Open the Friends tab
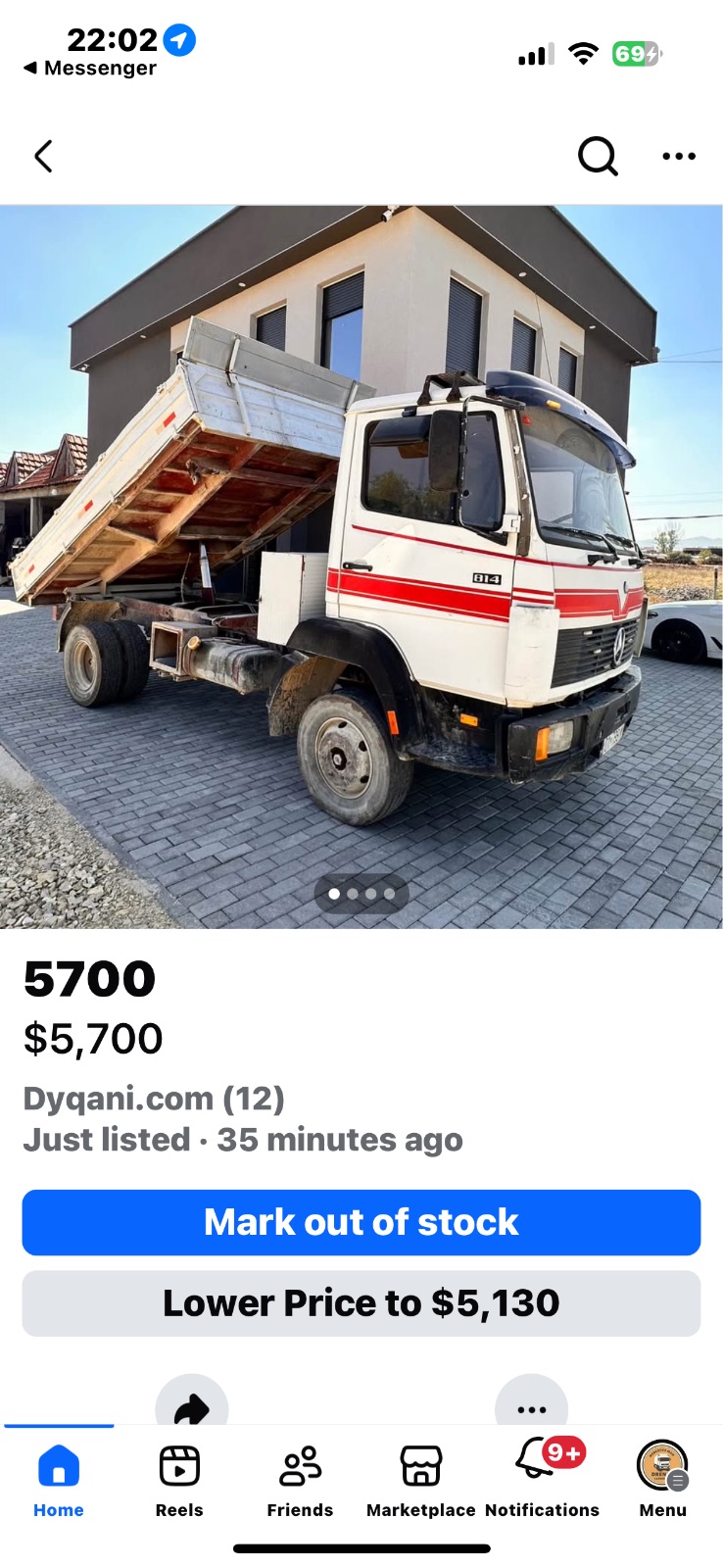 click(300, 1481)
